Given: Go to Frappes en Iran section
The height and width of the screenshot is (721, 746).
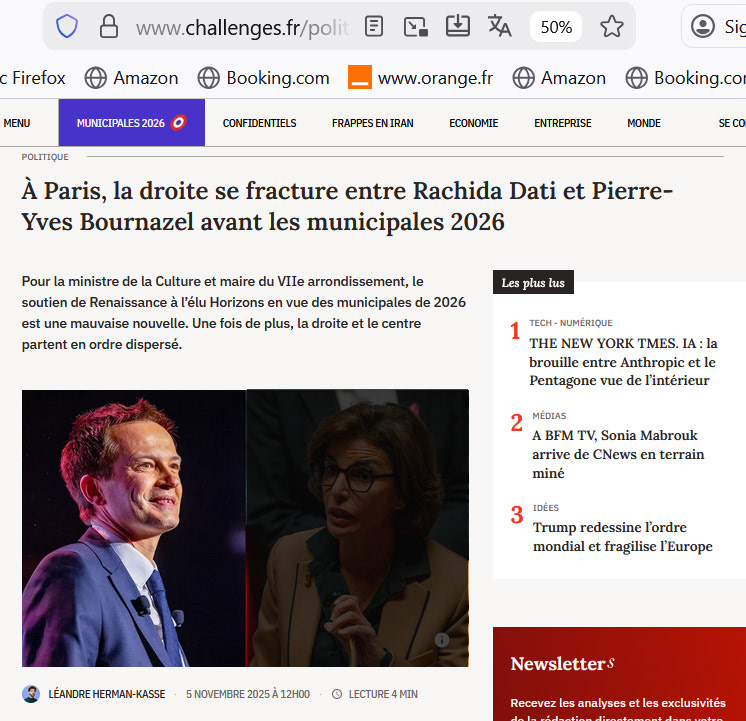Looking at the screenshot, I should coord(373,123).
